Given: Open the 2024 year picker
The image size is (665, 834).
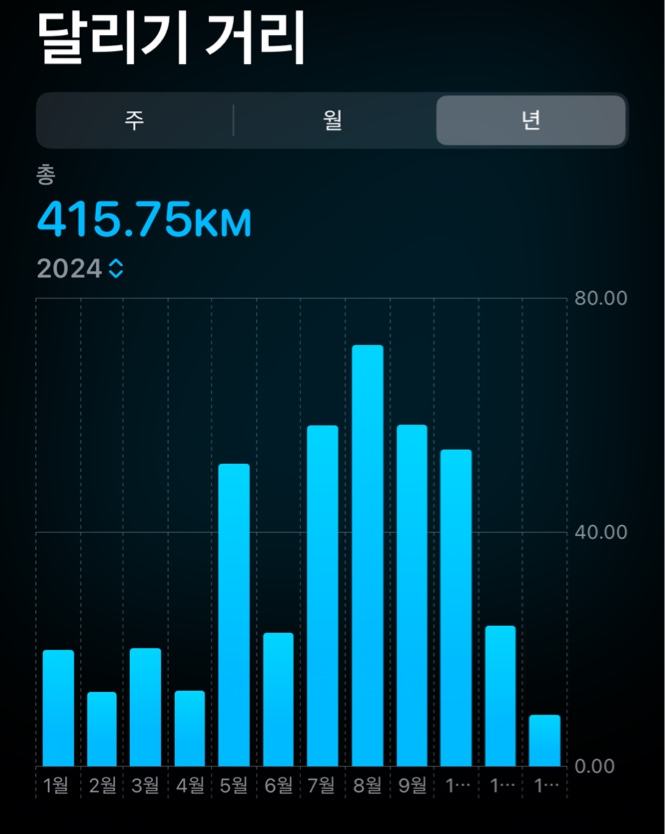Looking at the screenshot, I should 81,268.
